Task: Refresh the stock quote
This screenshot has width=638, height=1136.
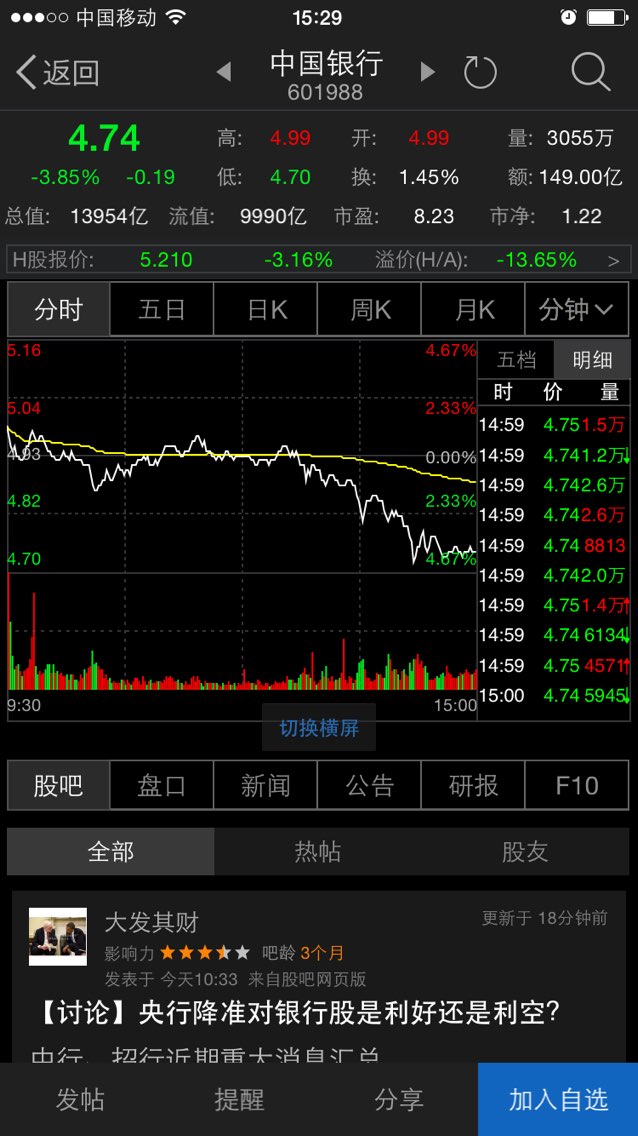Action: 480,72
